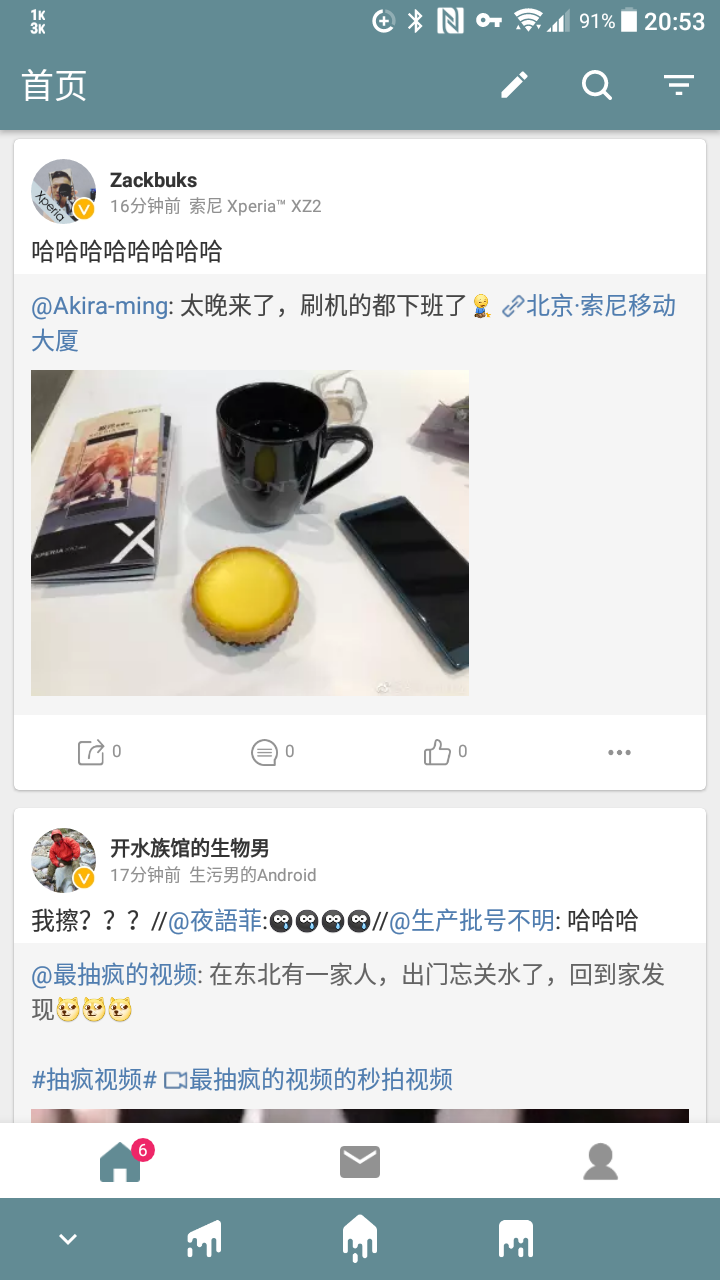Image resolution: width=720 pixels, height=1280 pixels.
Task: Open the @生产批号不明 mention
Action: (x=472, y=920)
